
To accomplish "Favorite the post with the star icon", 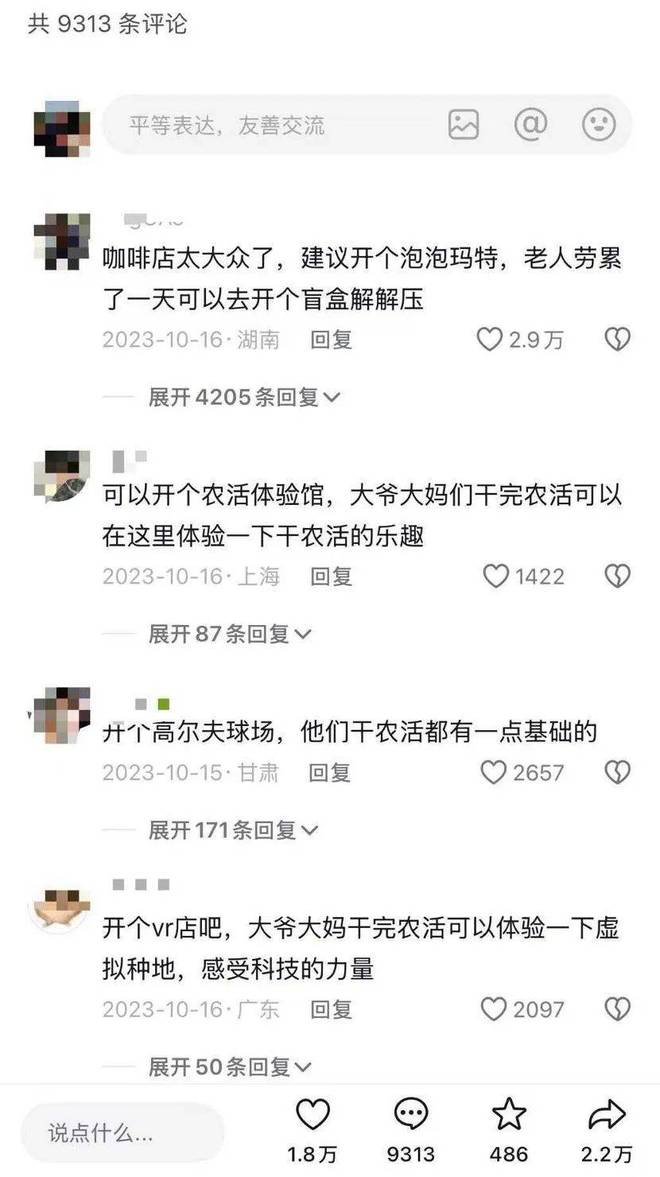I will coord(508,1115).
